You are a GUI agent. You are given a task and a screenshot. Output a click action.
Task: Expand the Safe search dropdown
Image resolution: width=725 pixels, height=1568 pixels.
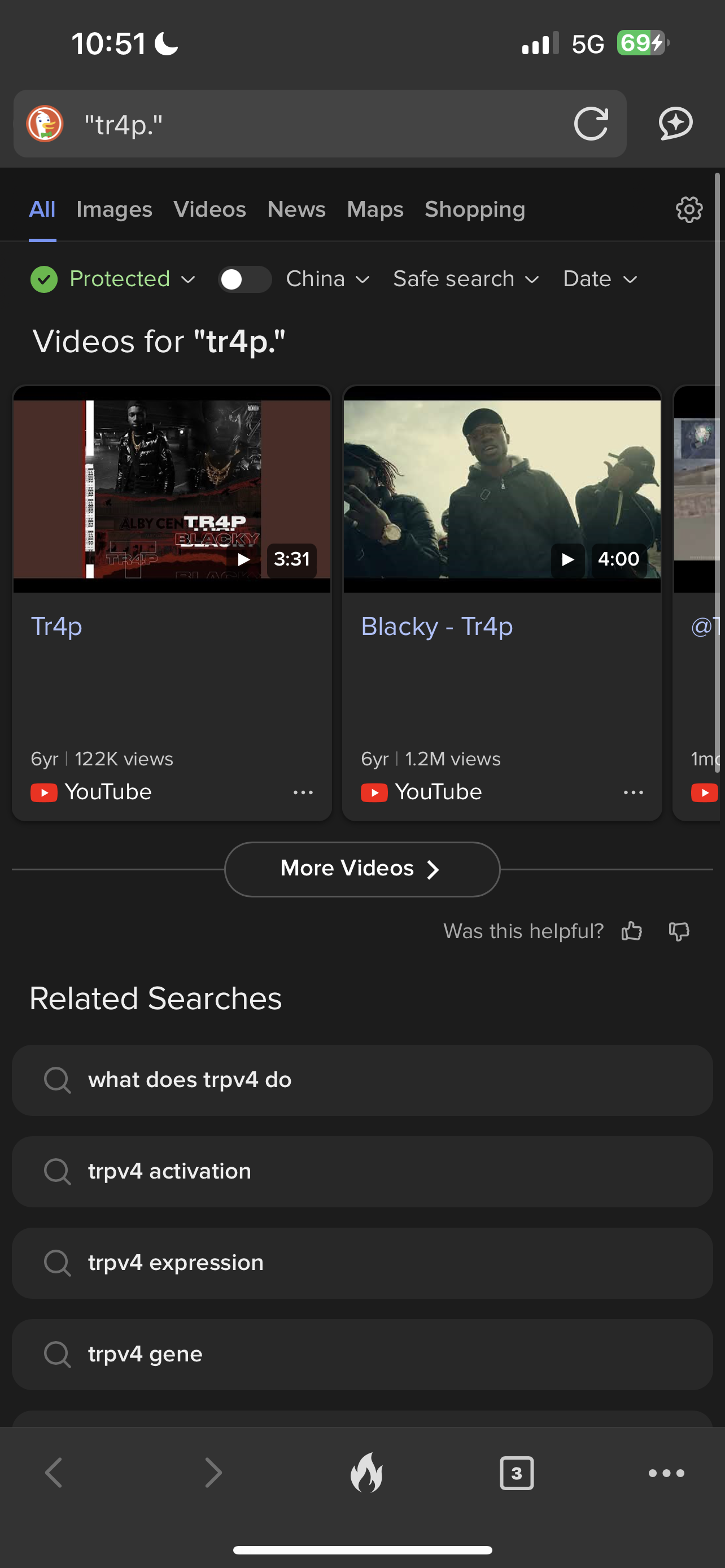click(x=466, y=279)
